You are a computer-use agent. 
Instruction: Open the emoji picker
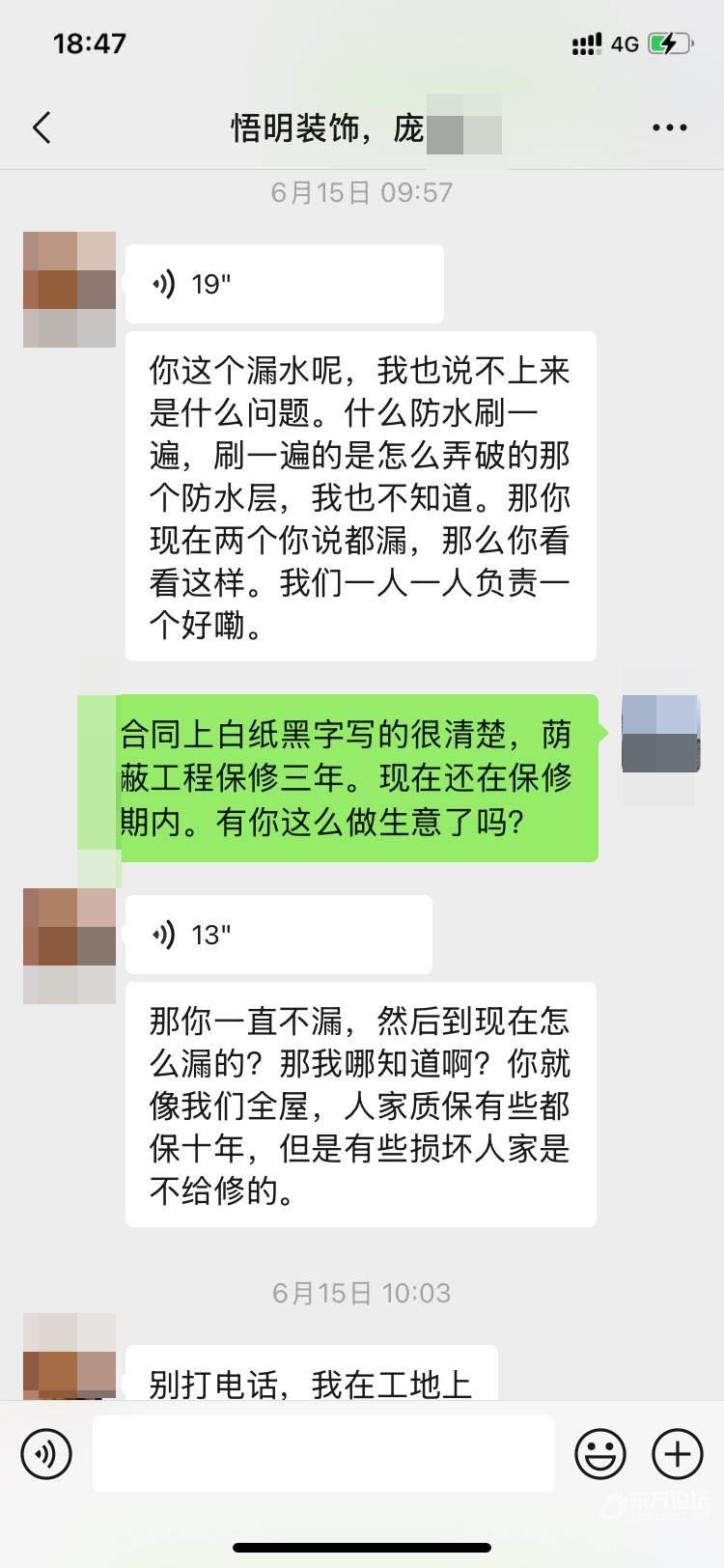600,1453
